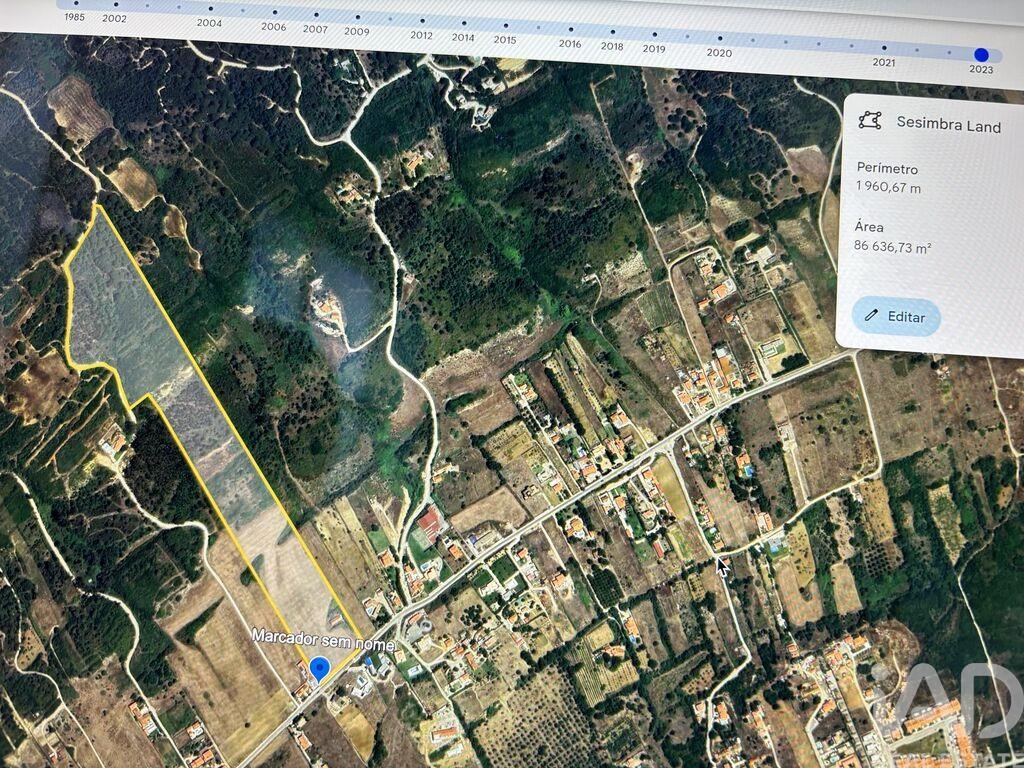Image resolution: width=1024 pixels, height=768 pixels.
Task: Choose 2018 on the timeline
Action: click(x=612, y=33)
